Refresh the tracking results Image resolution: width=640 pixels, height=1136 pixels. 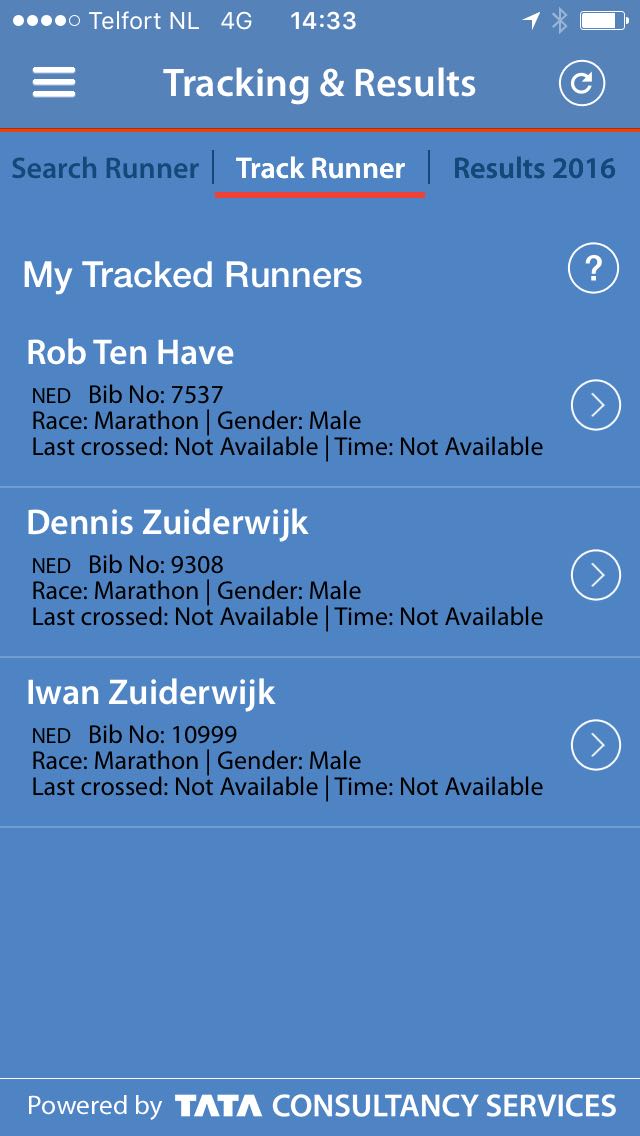pos(581,83)
